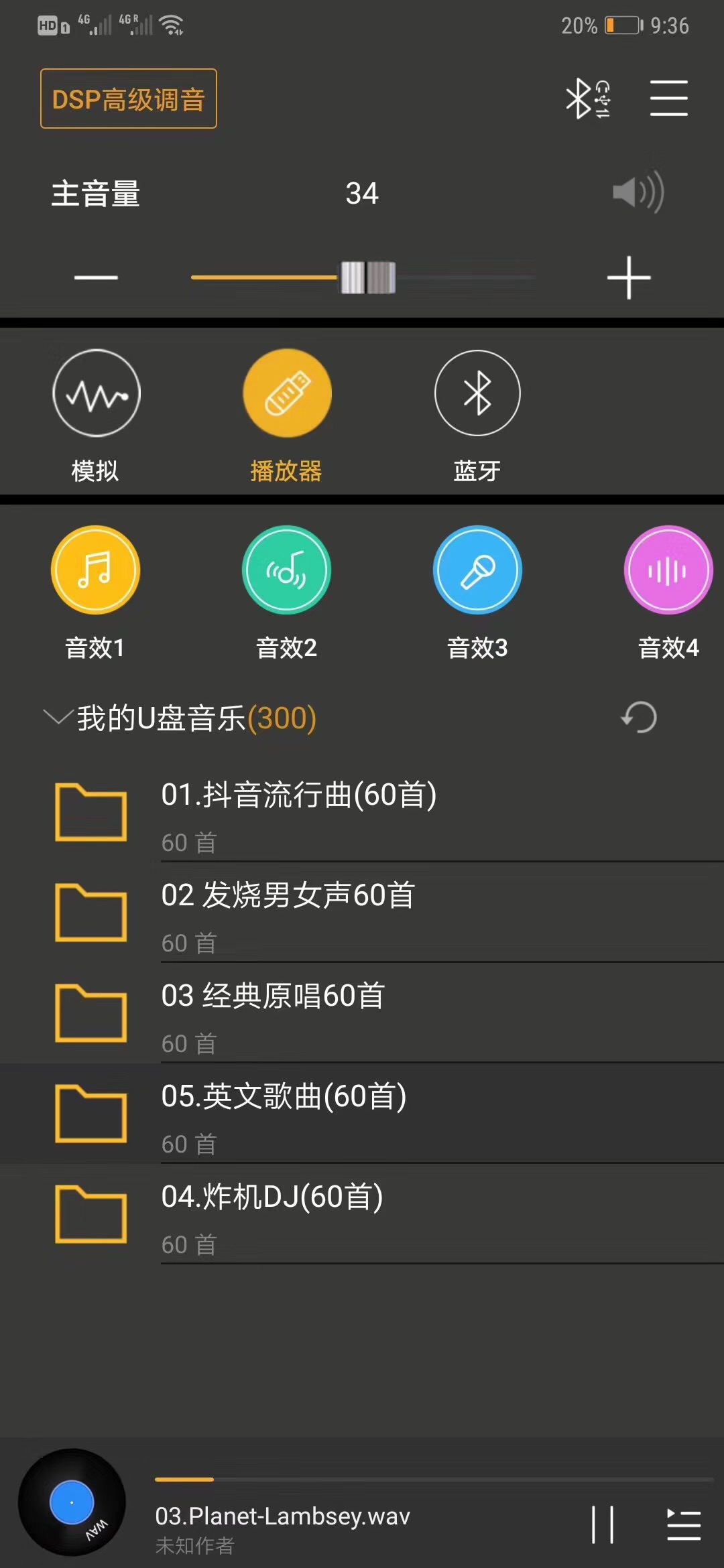Screen dimensions: 724x1568
Task: Increase main volume with plus button
Action: click(x=628, y=277)
